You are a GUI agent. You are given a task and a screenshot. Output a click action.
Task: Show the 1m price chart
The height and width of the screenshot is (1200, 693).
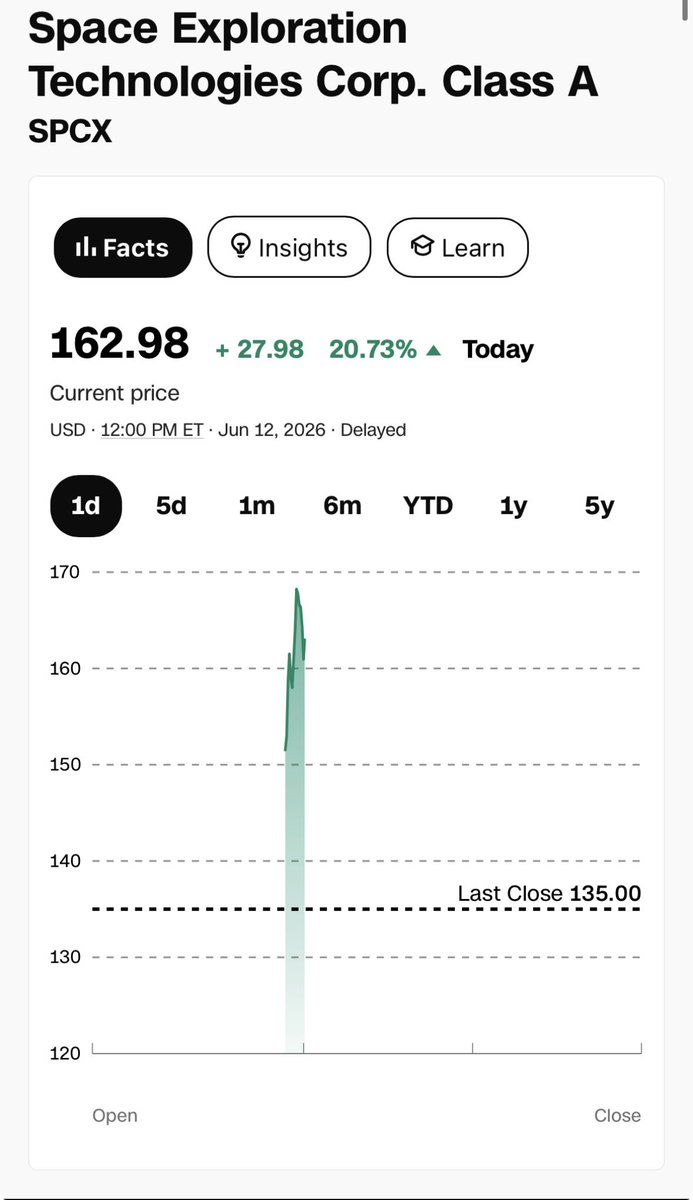click(x=257, y=506)
